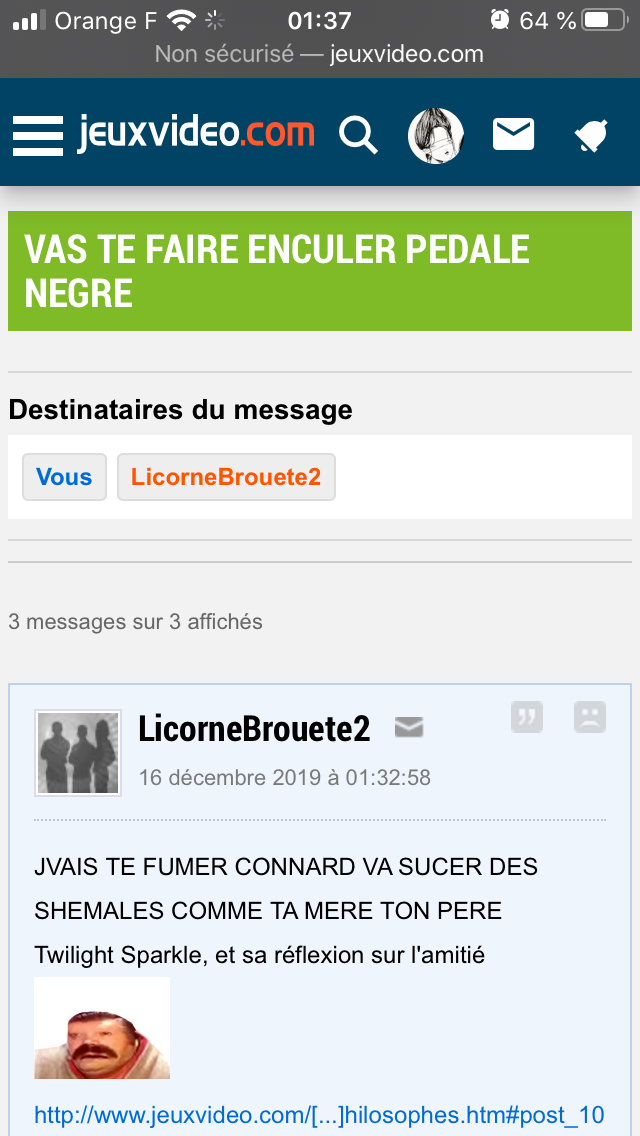Send a message via the envelope next to LicorneBrouete2
The width and height of the screenshot is (640, 1136).
click(408, 728)
